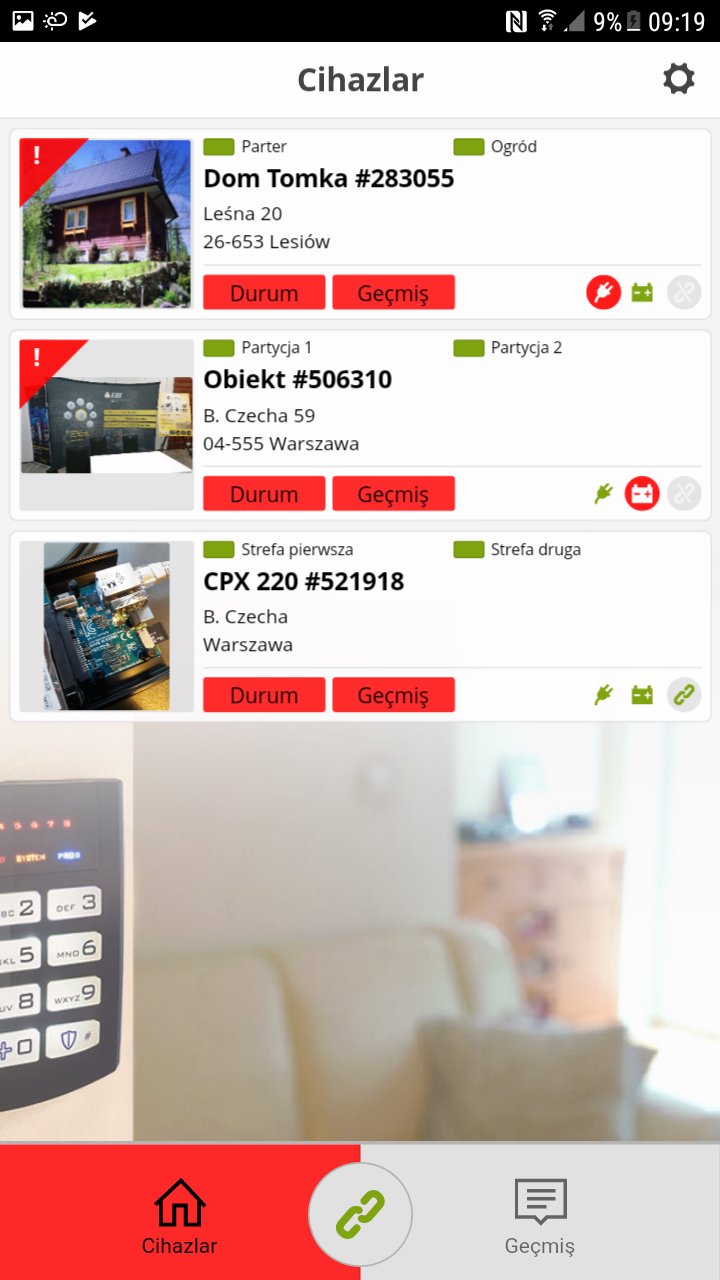Screen dimensions: 720x1280
Task: Tap the grey link icon on Dom Tomka
Action: tap(684, 293)
